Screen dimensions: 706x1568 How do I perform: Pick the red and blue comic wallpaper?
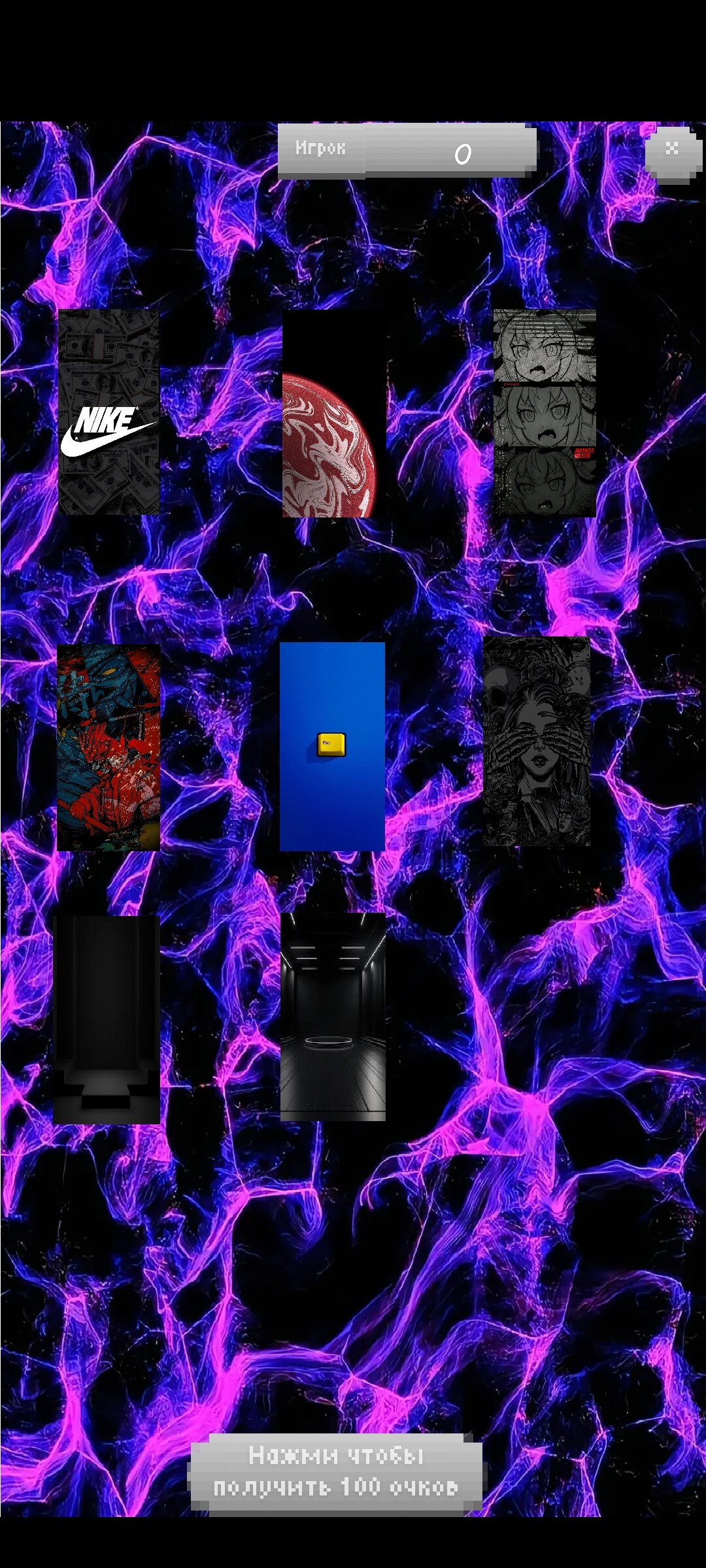[x=109, y=747]
